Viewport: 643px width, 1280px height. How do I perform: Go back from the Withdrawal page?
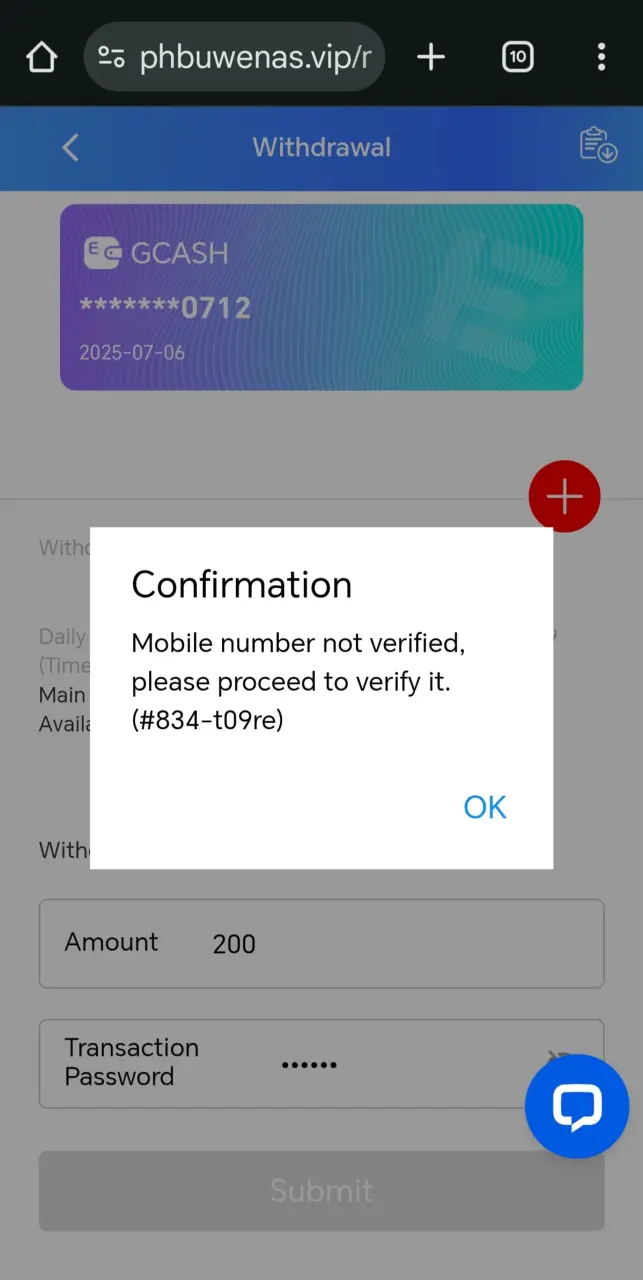point(70,148)
